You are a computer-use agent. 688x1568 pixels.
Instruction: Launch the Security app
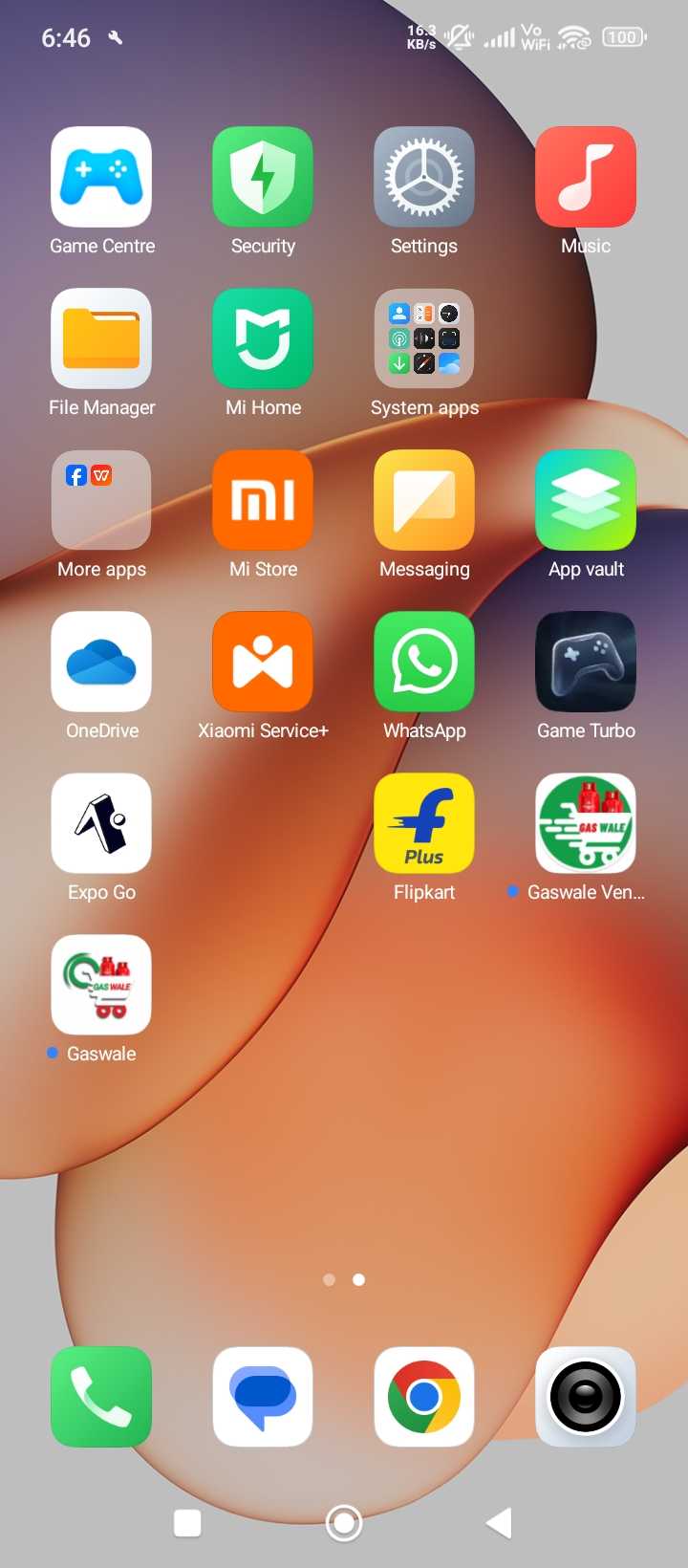[x=263, y=178]
